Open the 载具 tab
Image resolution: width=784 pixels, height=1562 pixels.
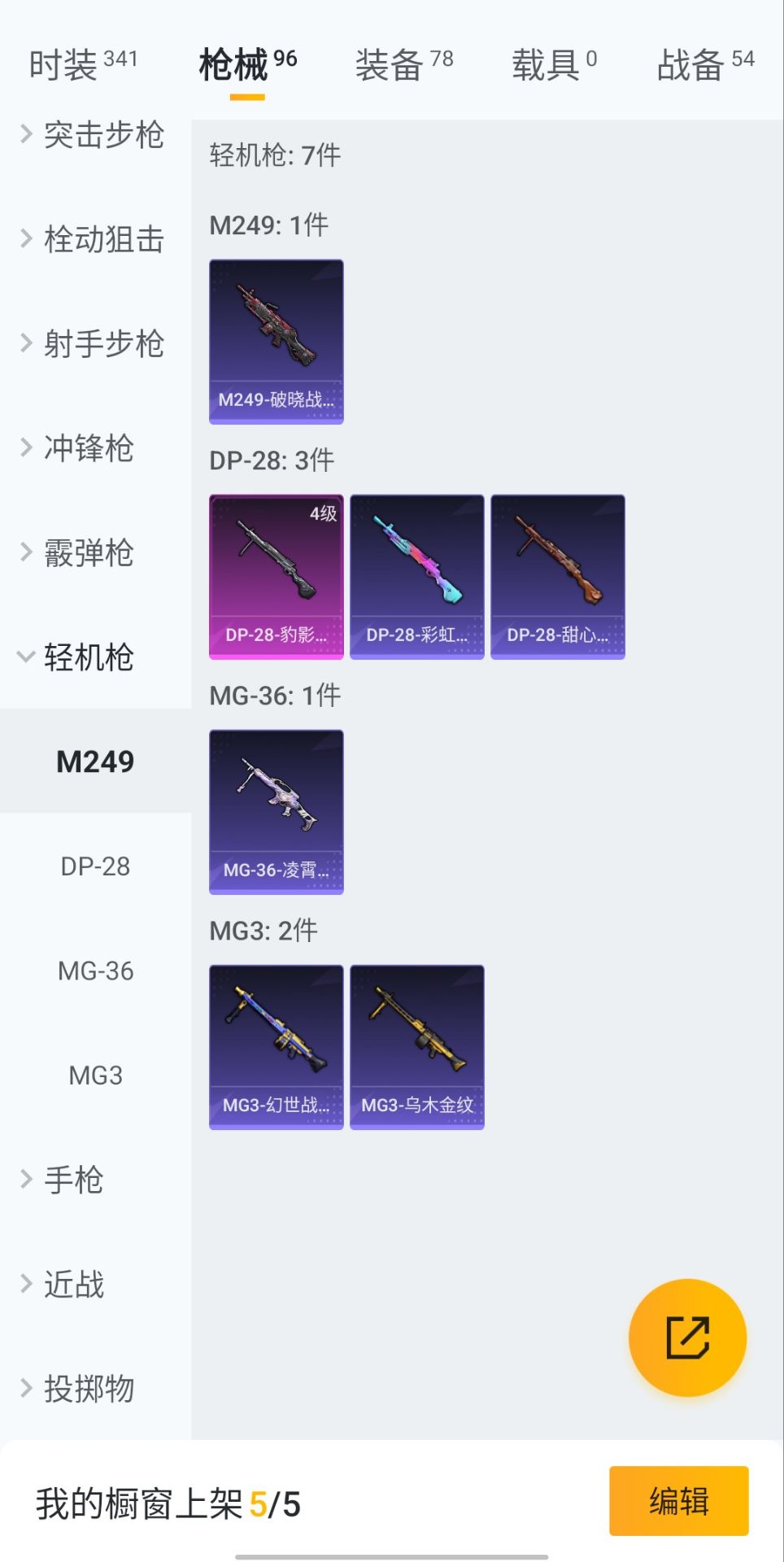(x=554, y=64)
